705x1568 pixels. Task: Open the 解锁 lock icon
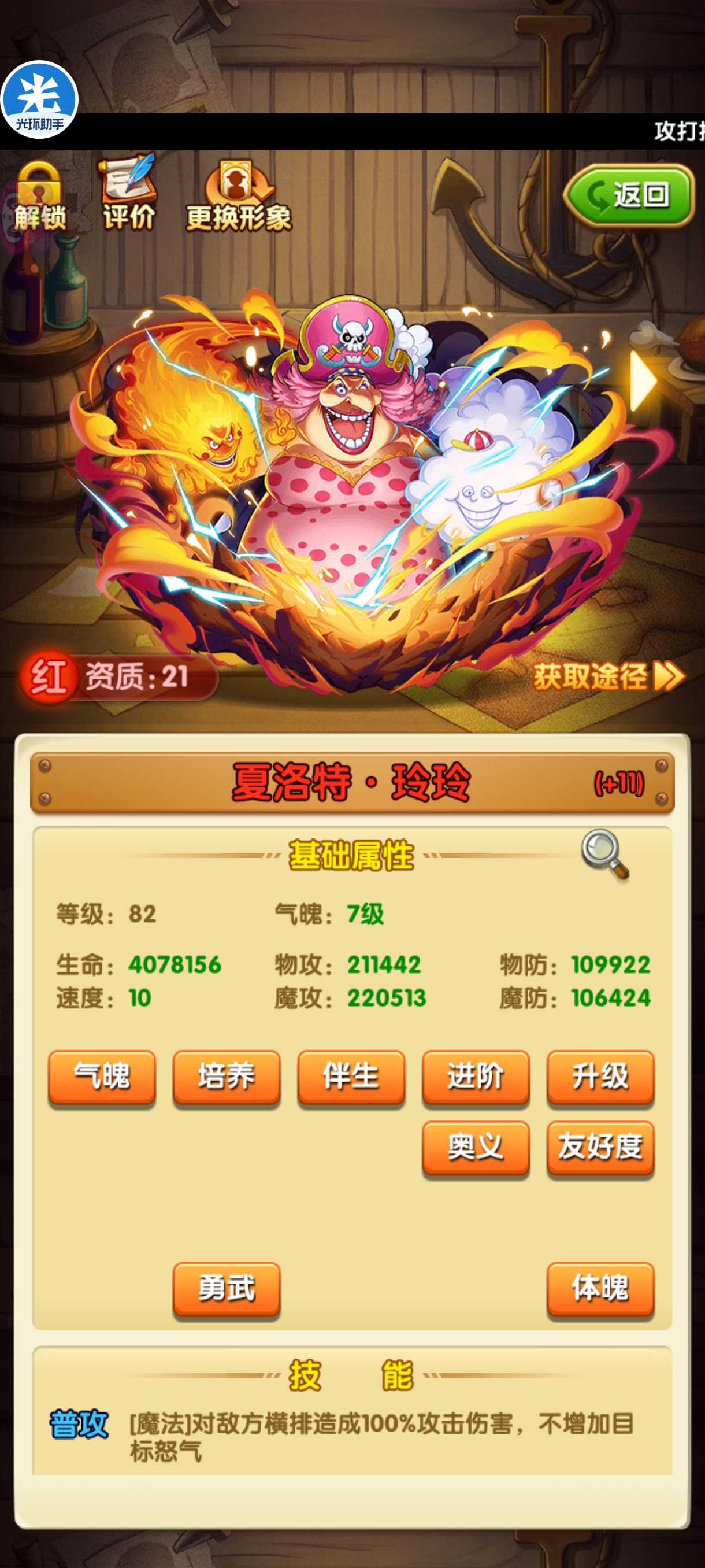tap(39, 196)
